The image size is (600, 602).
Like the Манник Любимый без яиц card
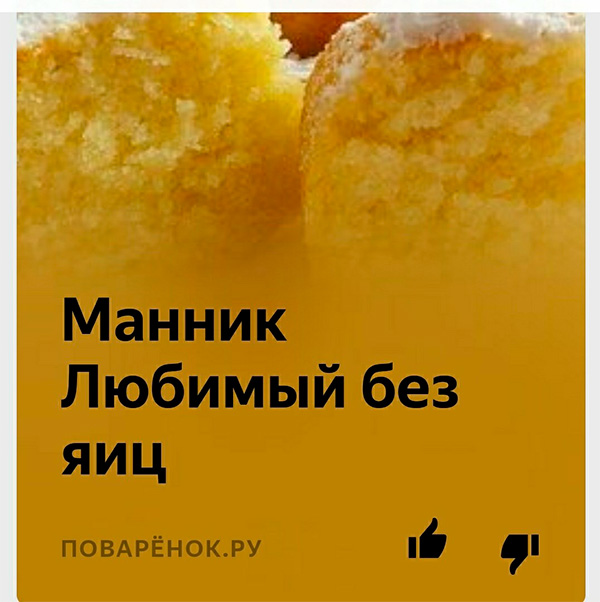tap(428, 541)
